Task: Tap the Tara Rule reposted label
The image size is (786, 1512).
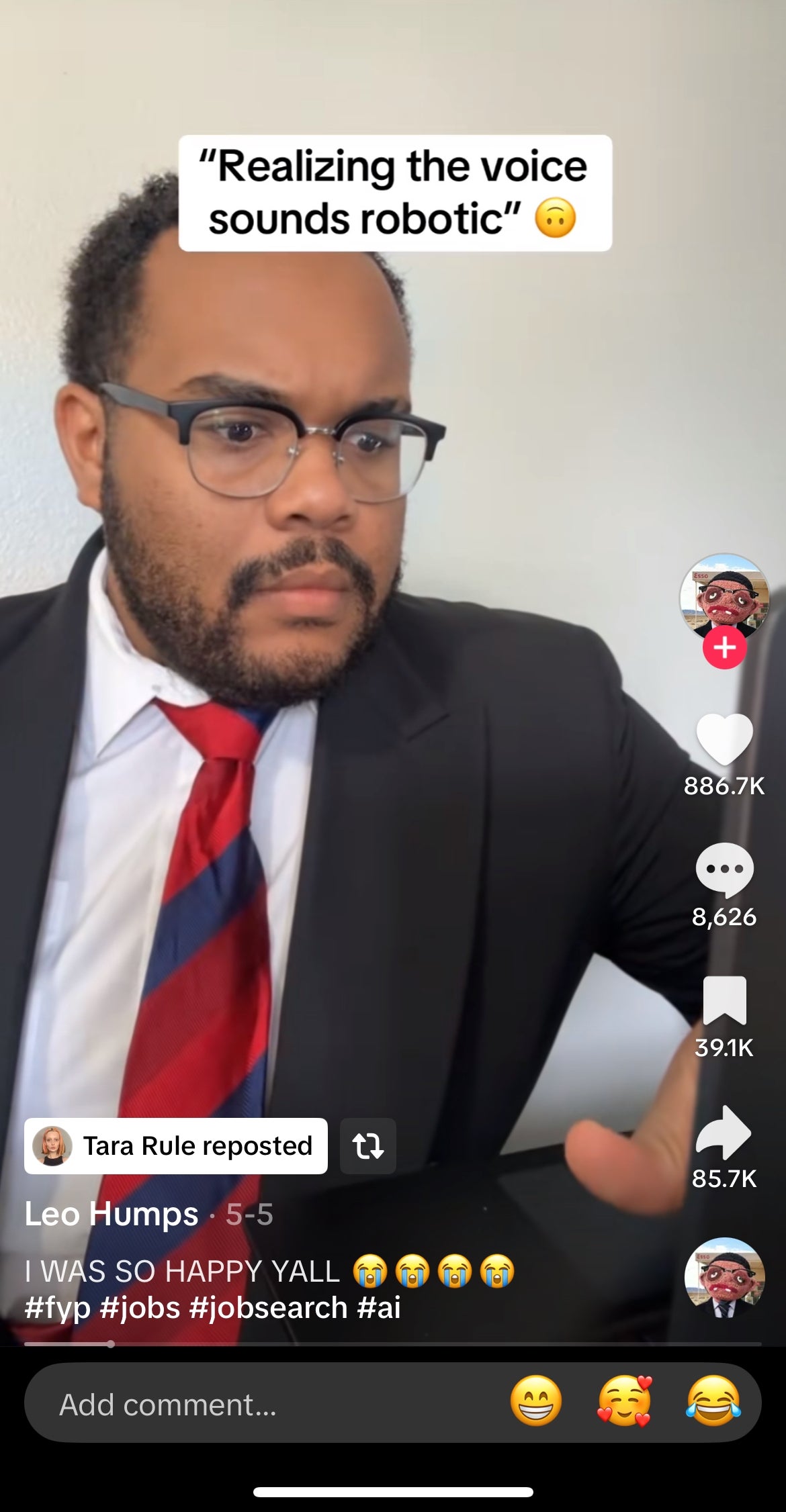Action: (176, 1146)
